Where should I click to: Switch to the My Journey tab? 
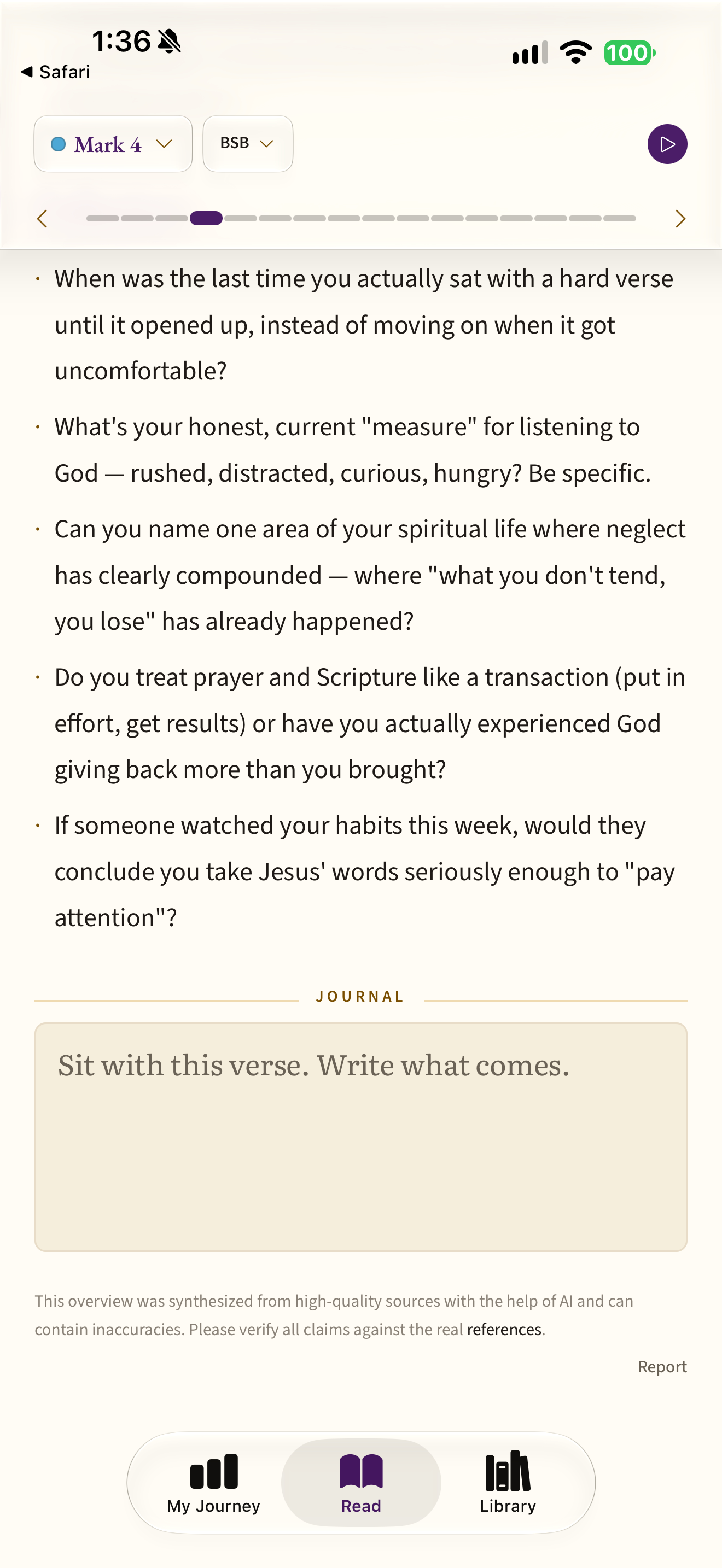214,1483
